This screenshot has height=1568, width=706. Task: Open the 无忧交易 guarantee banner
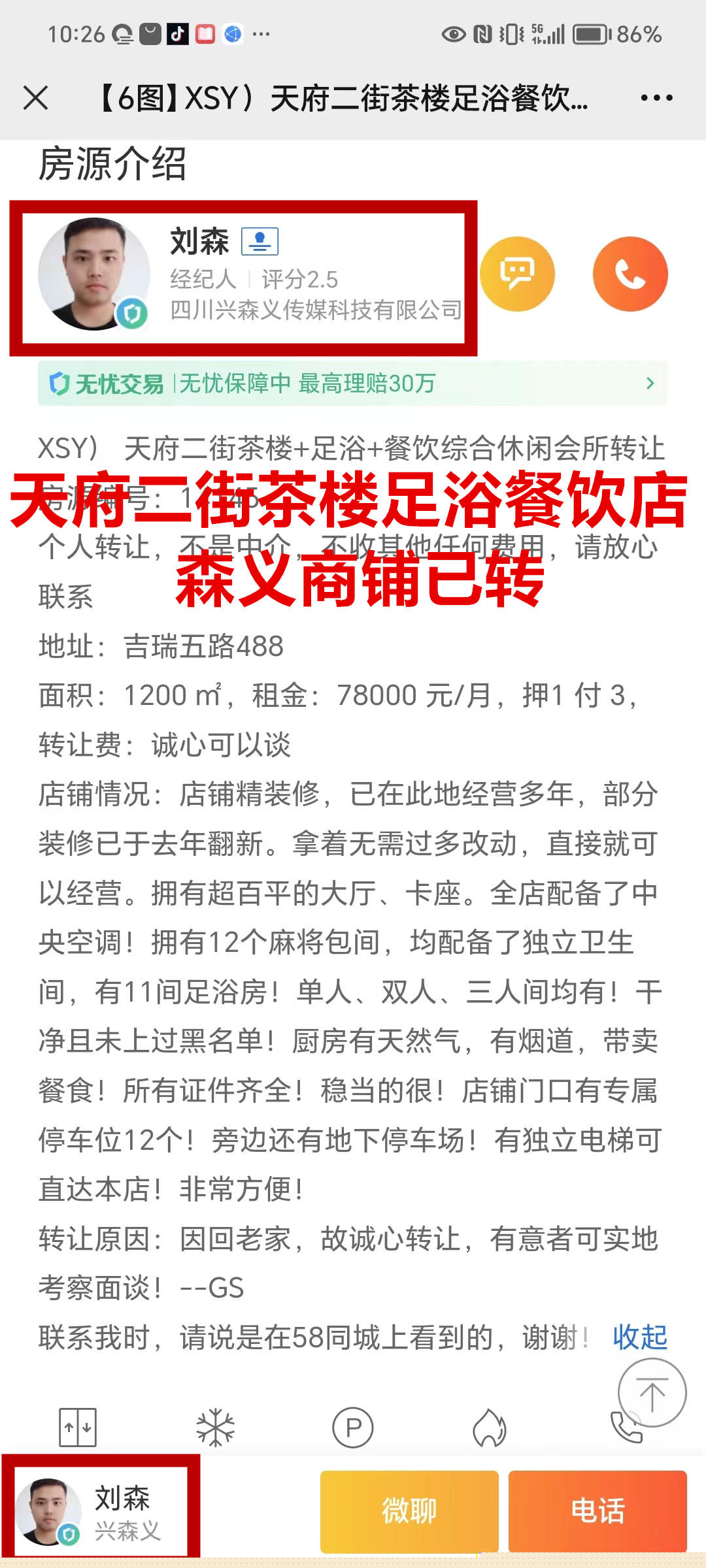[x=352, y=384]
